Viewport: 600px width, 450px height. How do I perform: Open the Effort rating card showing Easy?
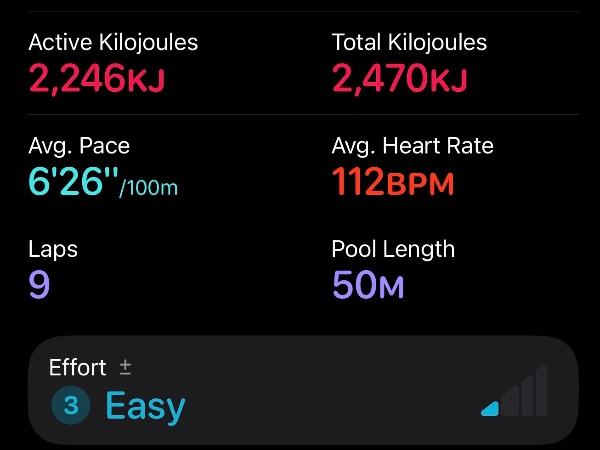(x=300, y=392)
